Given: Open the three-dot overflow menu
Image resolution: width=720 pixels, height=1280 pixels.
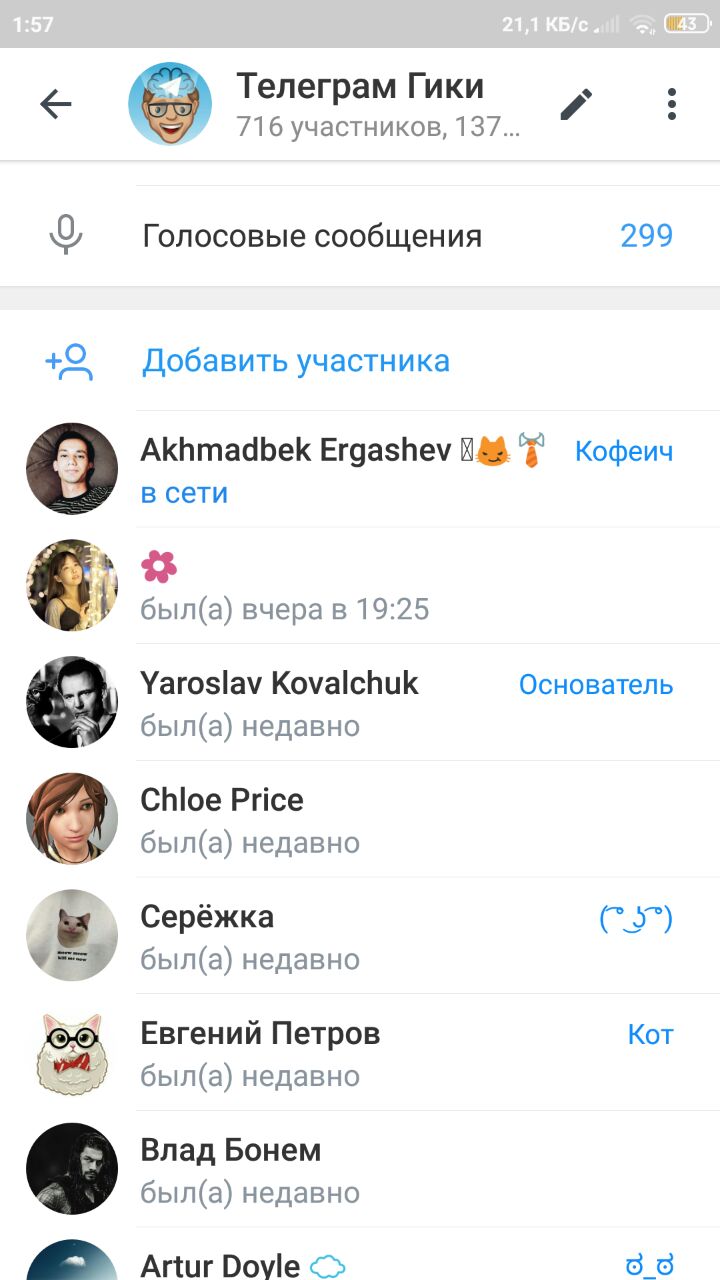Looking at the screenshot, I should [671, 104].
